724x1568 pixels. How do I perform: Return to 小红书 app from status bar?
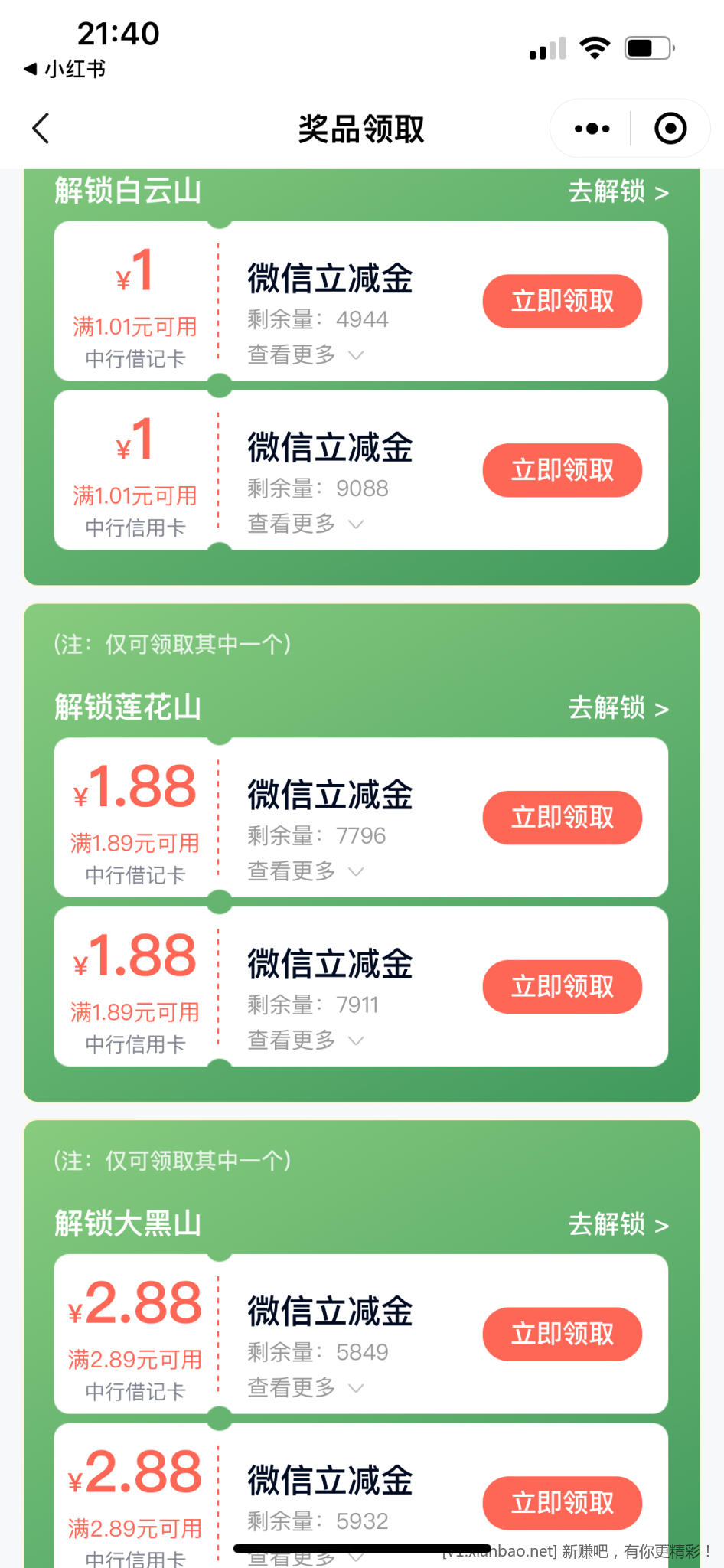point(65,70)
